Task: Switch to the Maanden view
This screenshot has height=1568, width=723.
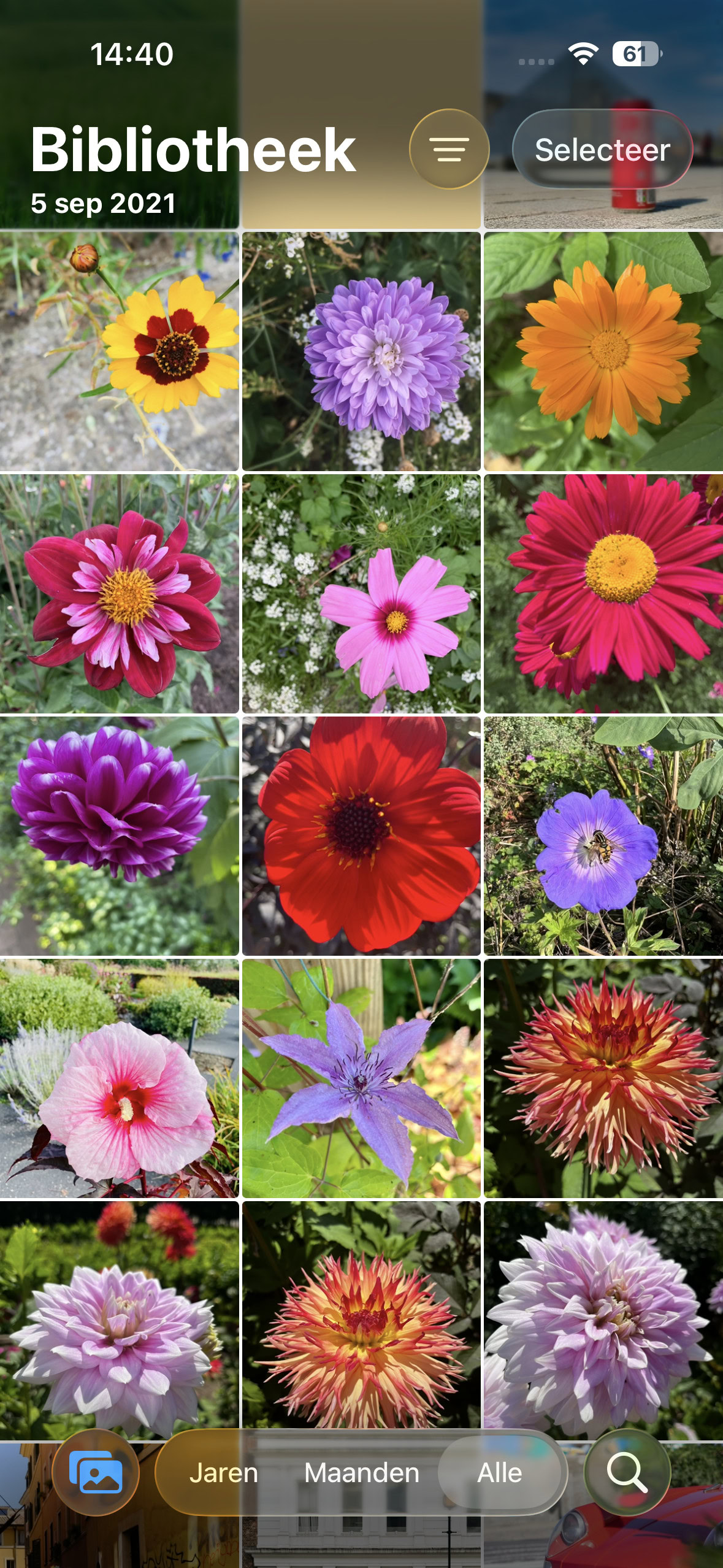Action: click(x=362, y=1472)
